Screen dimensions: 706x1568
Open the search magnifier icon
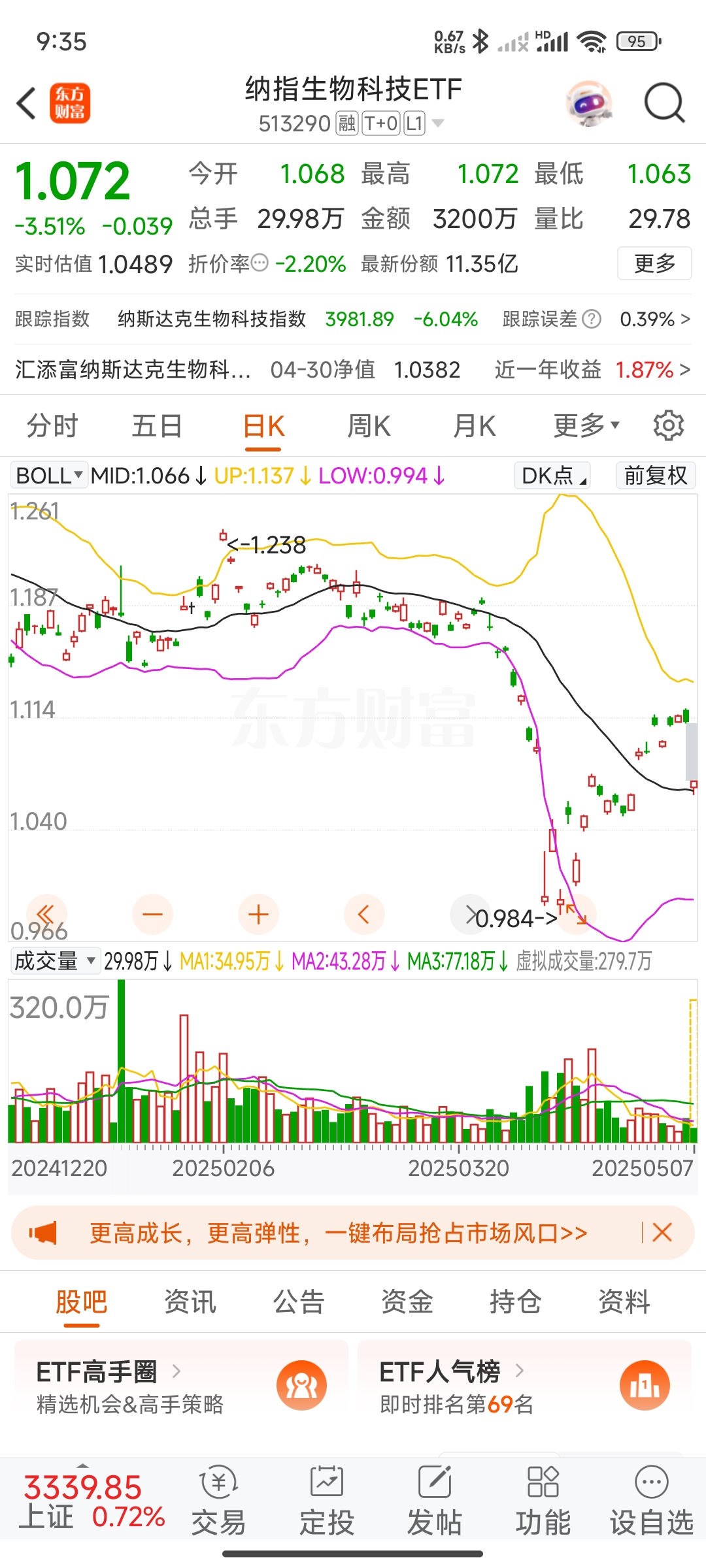tap(664, 103)
